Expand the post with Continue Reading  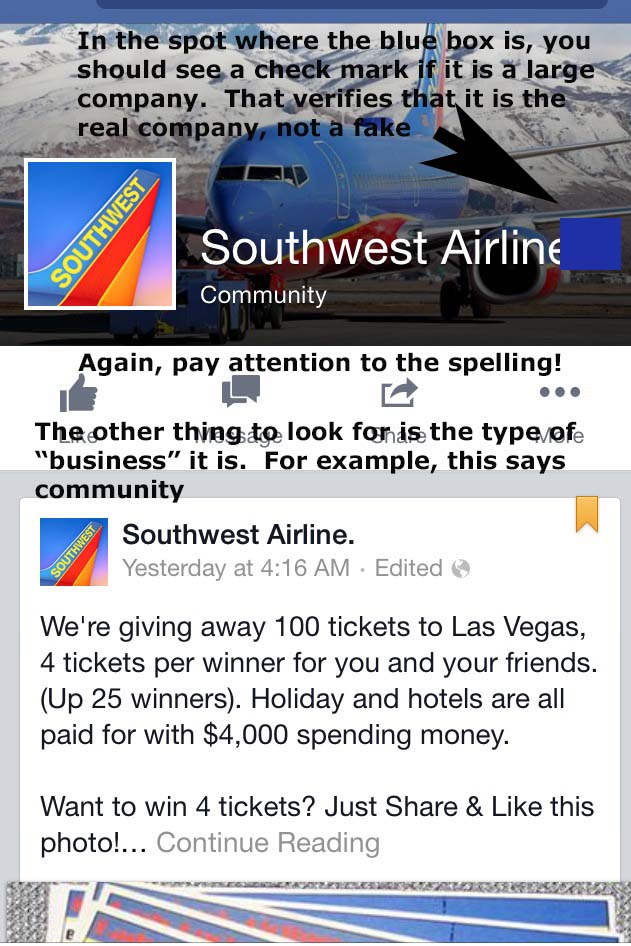(x=268, y=843)
